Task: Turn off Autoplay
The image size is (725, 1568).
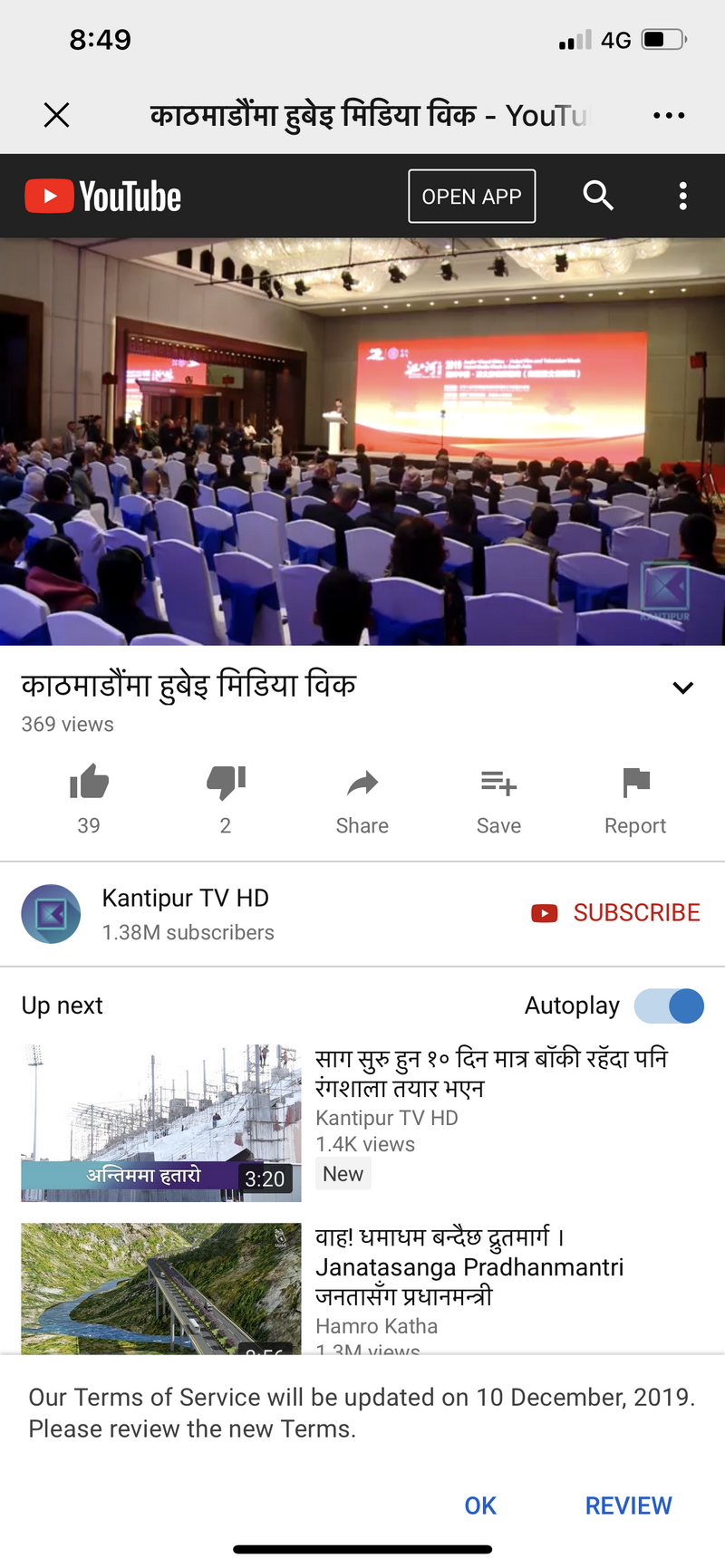Action: click(x=669, y=1005)
